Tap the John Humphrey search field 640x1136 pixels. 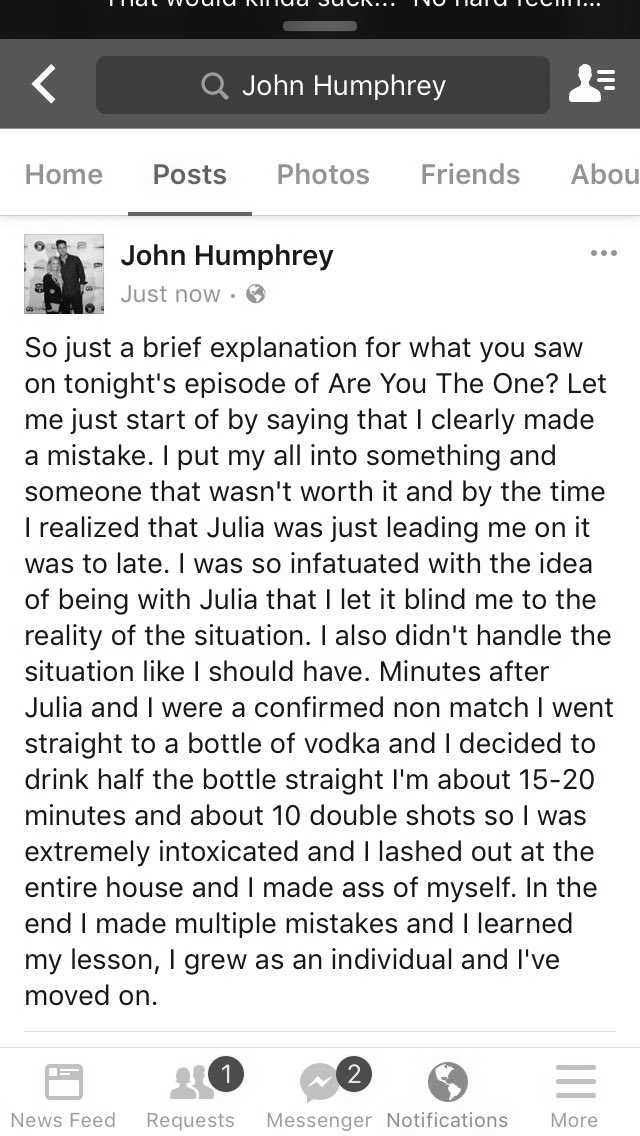pos(323,85)
